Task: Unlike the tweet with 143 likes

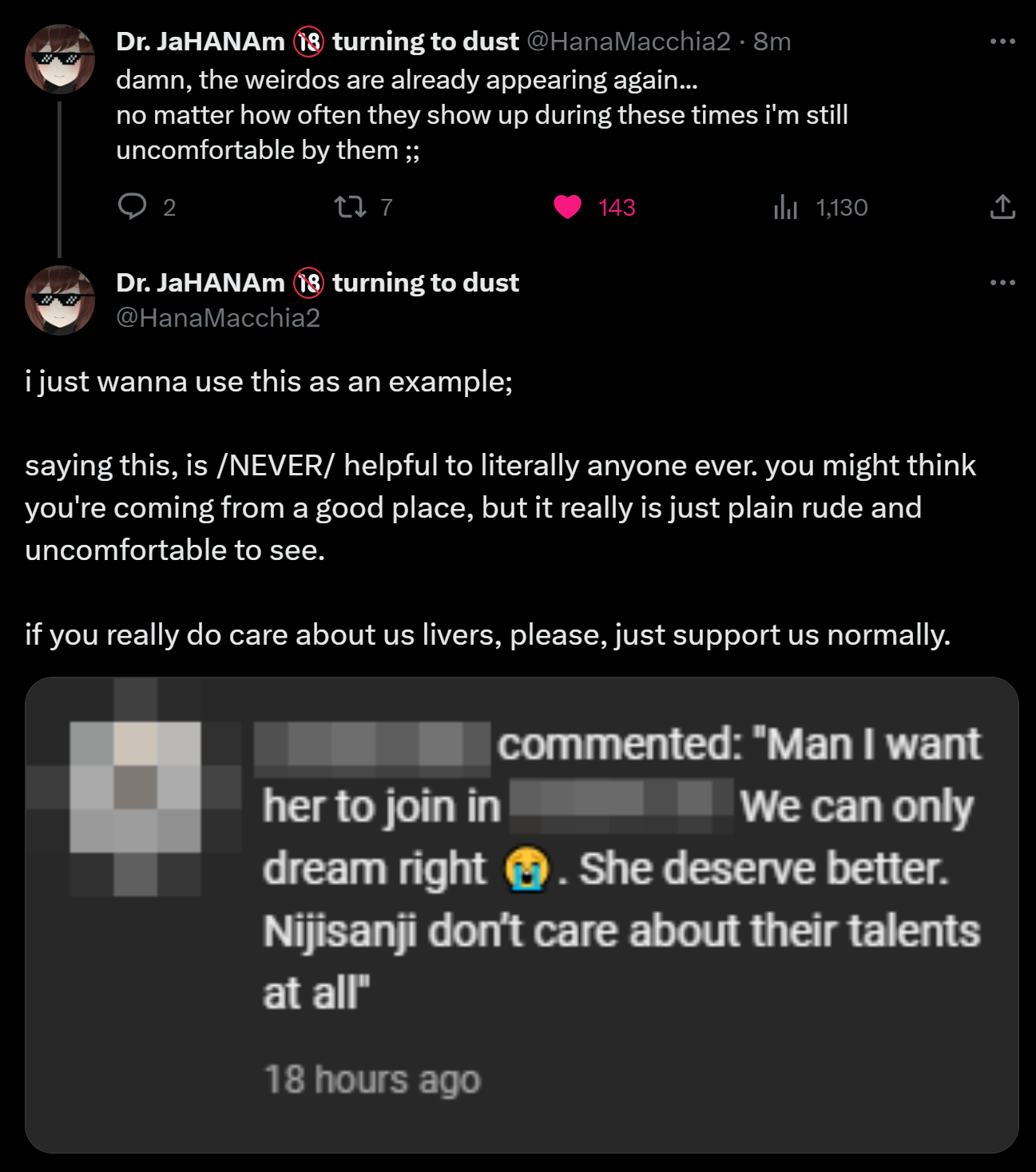Action: (x=568, y=208)
